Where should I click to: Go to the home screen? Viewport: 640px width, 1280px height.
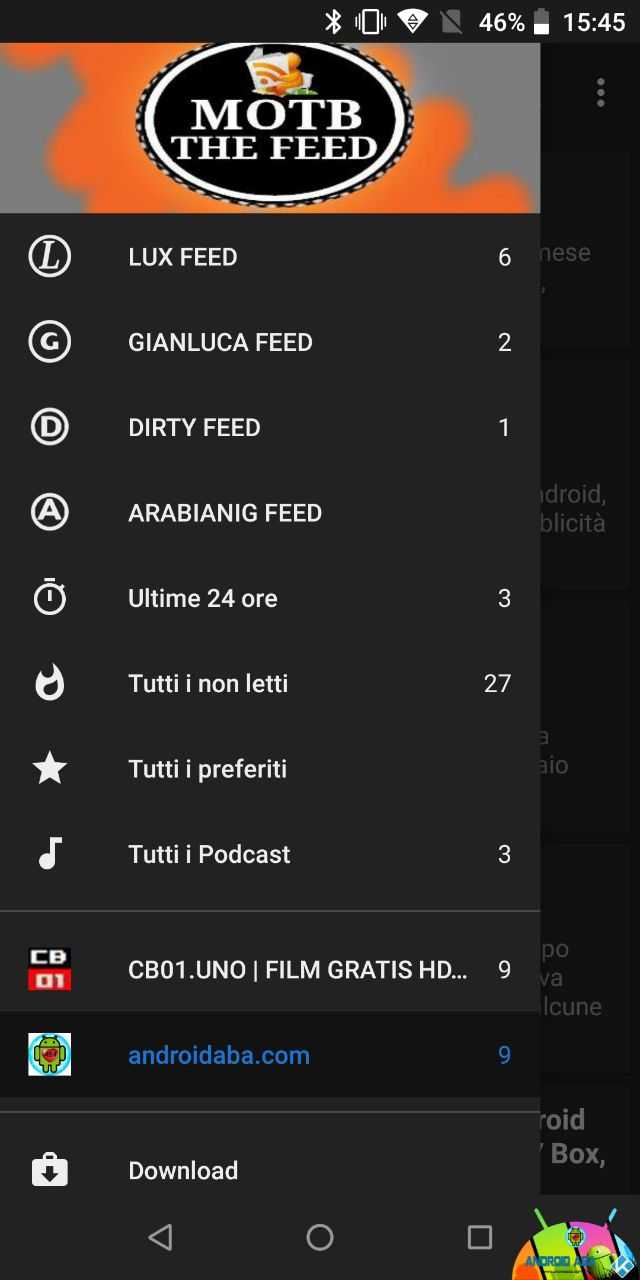pyautogui.click(x=320, y=1237)
